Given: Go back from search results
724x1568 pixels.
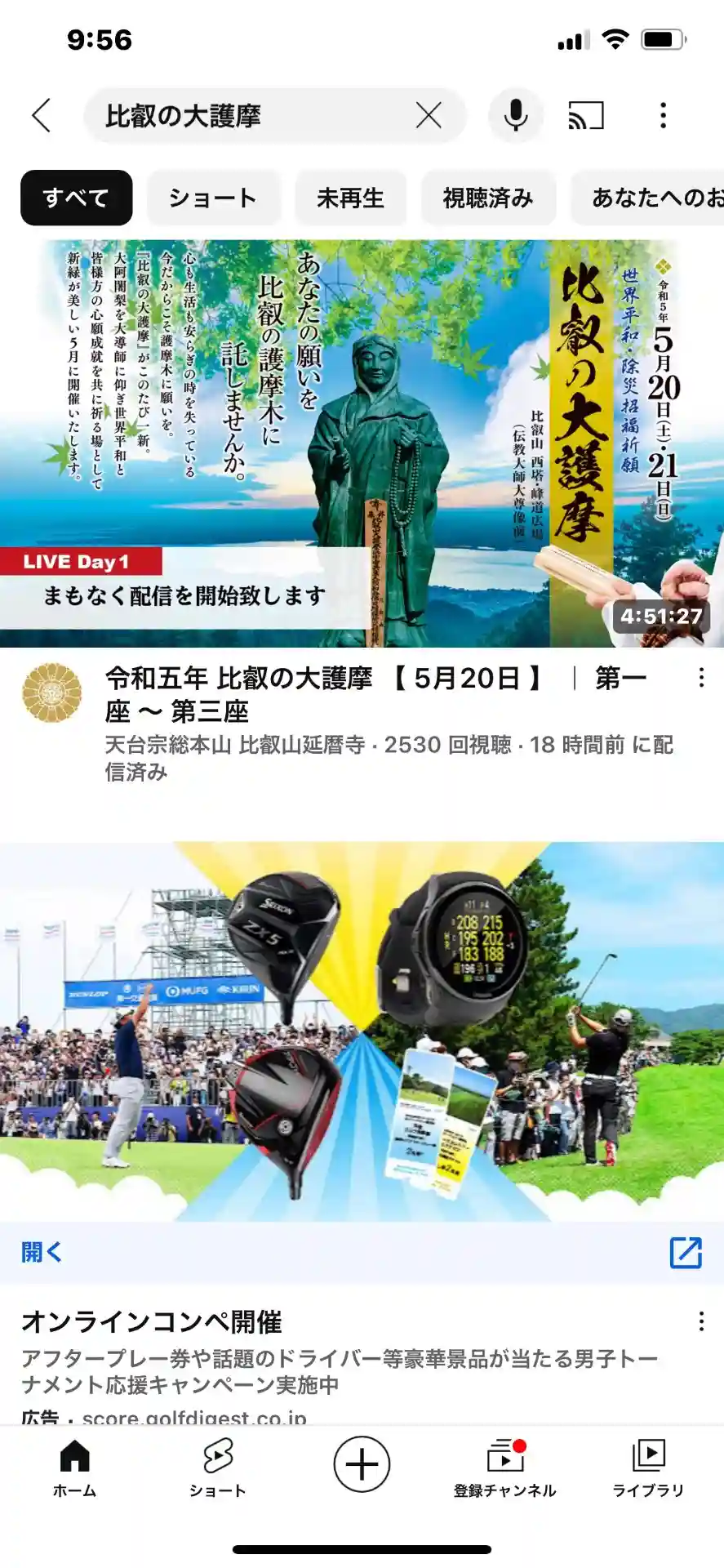Looking at the screenshot, I should (42, 115).
